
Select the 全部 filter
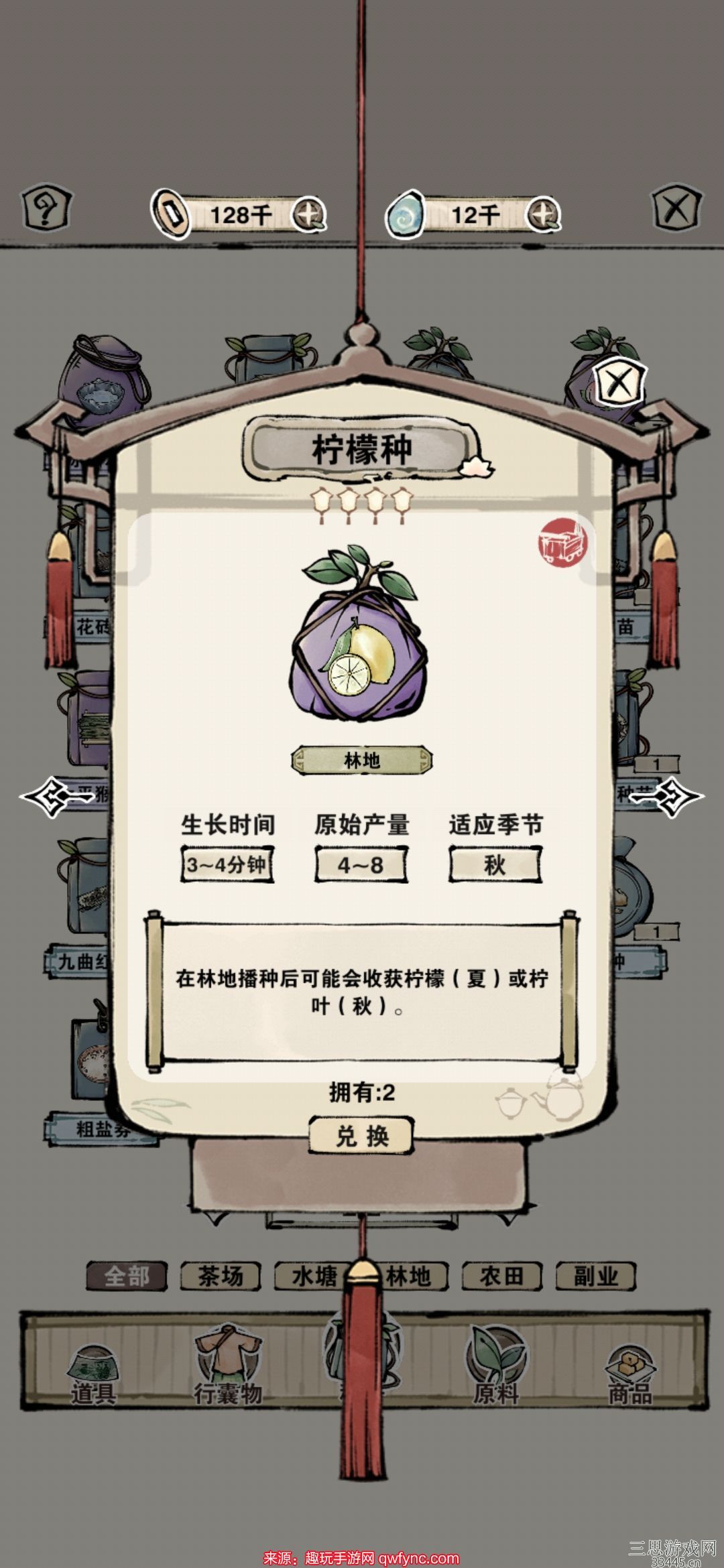(127, 1277)
